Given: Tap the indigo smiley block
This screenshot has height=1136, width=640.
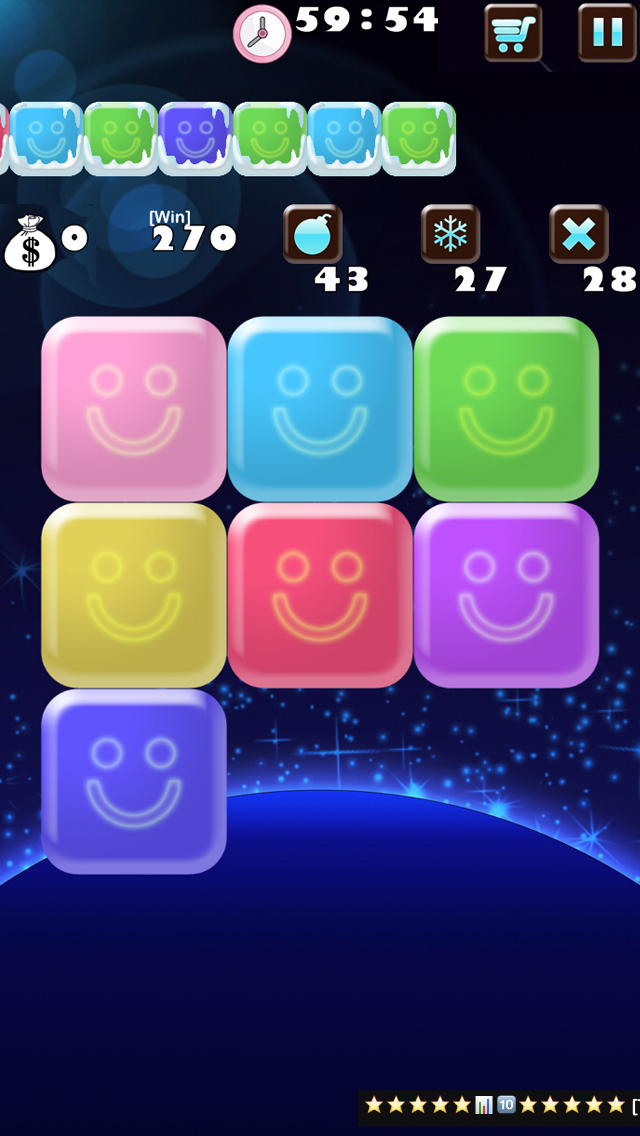Looking at the screenshot, I should 134,781.
